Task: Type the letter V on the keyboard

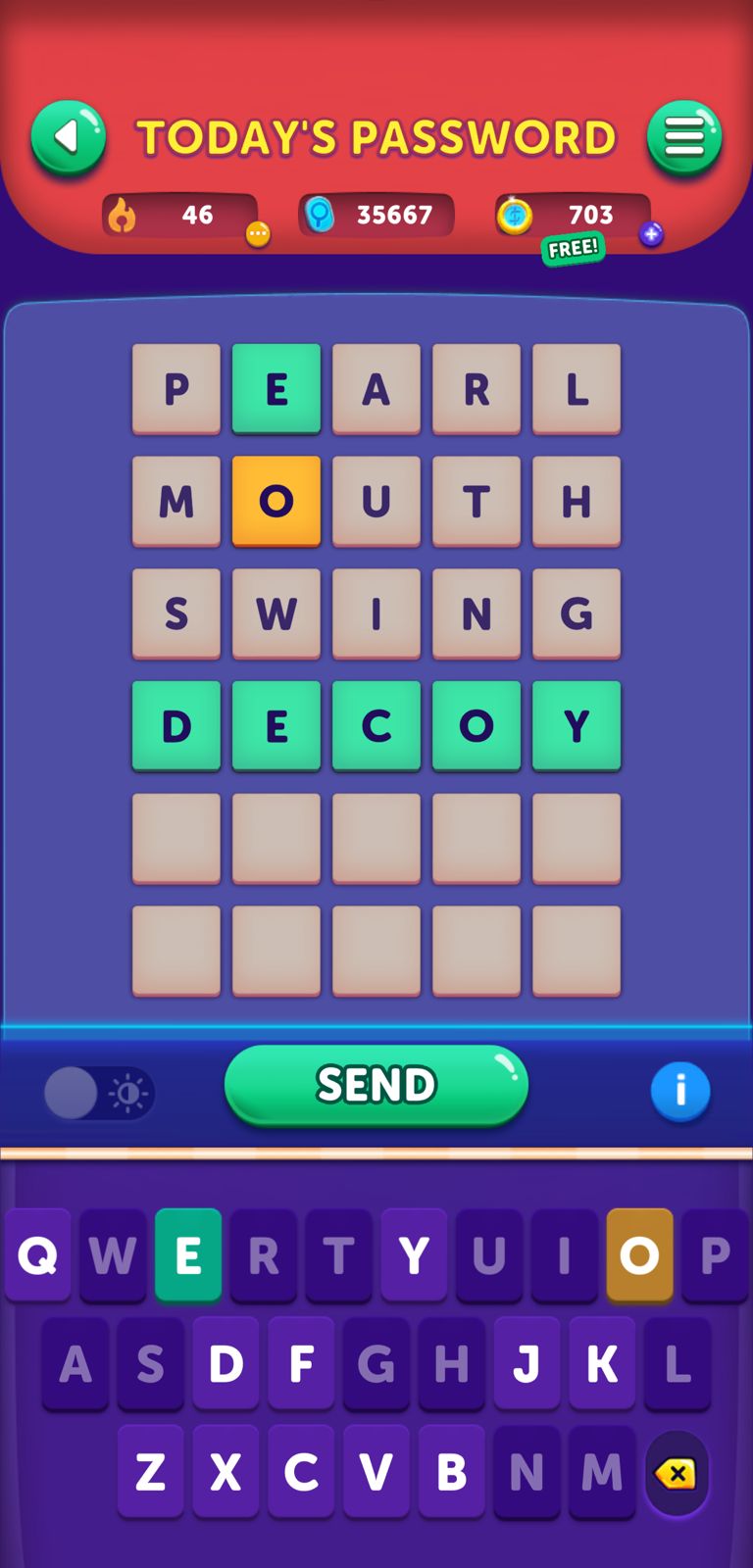Action: 376,1471
